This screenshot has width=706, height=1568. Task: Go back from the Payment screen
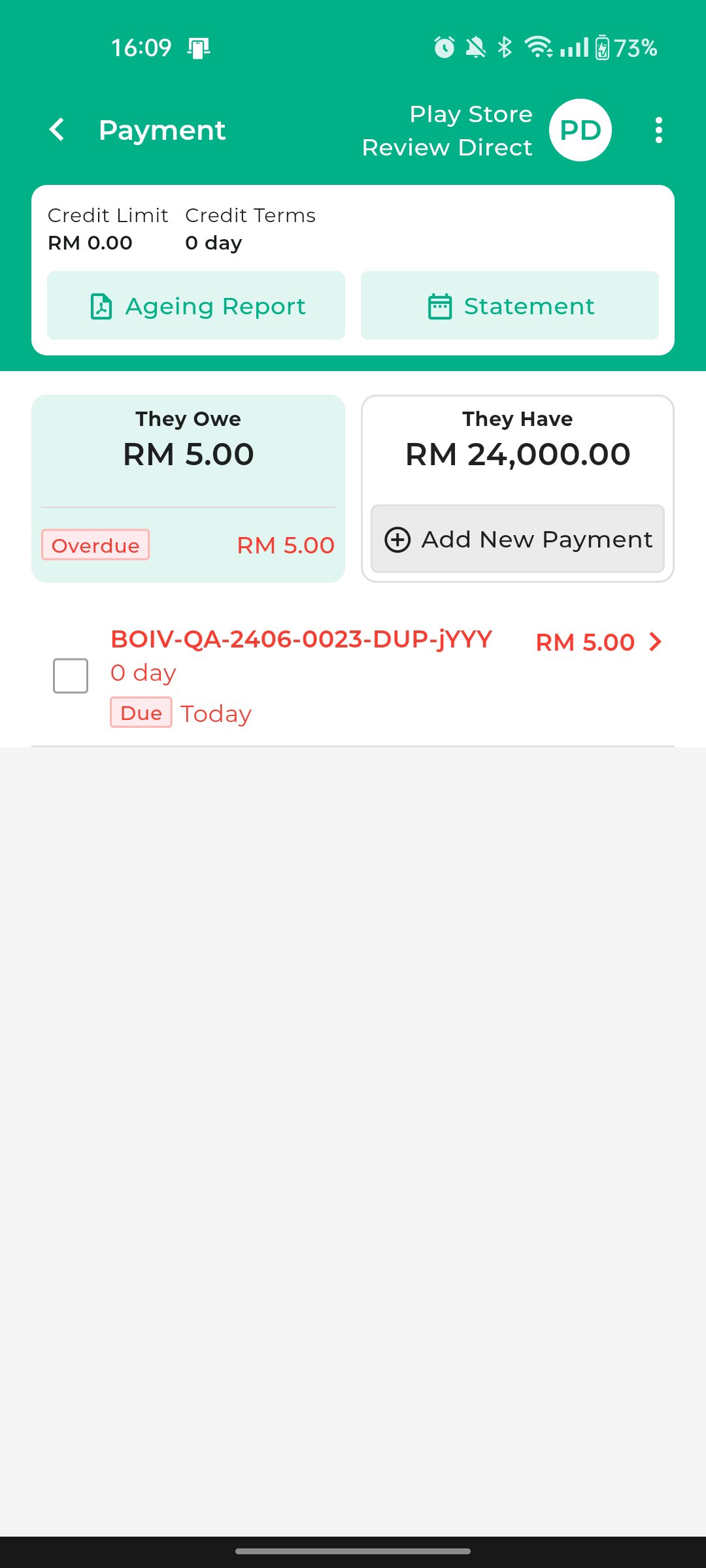(x=58, y=130)
